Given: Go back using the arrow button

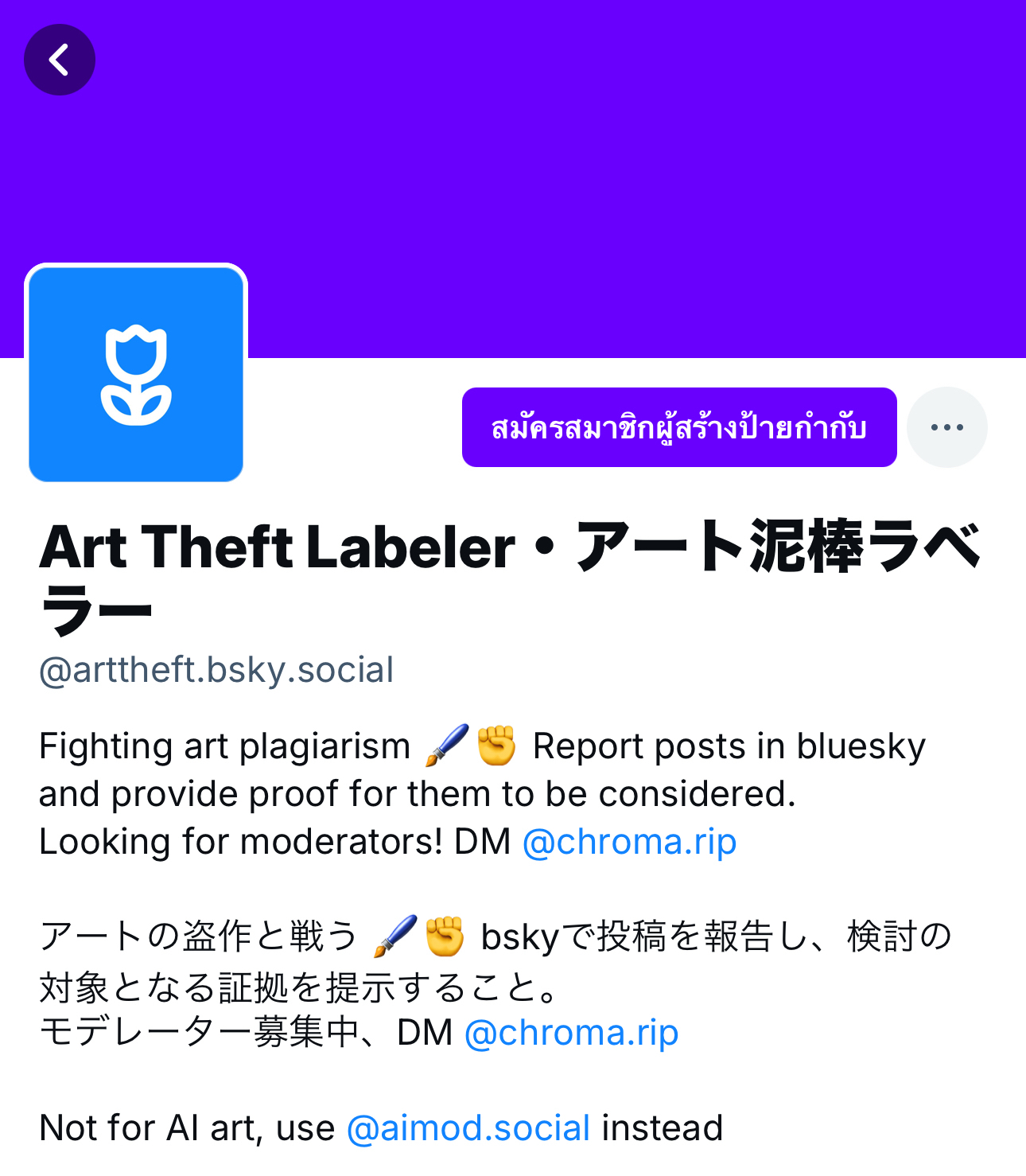Looking at the screenshot, I should click(60, 60).
